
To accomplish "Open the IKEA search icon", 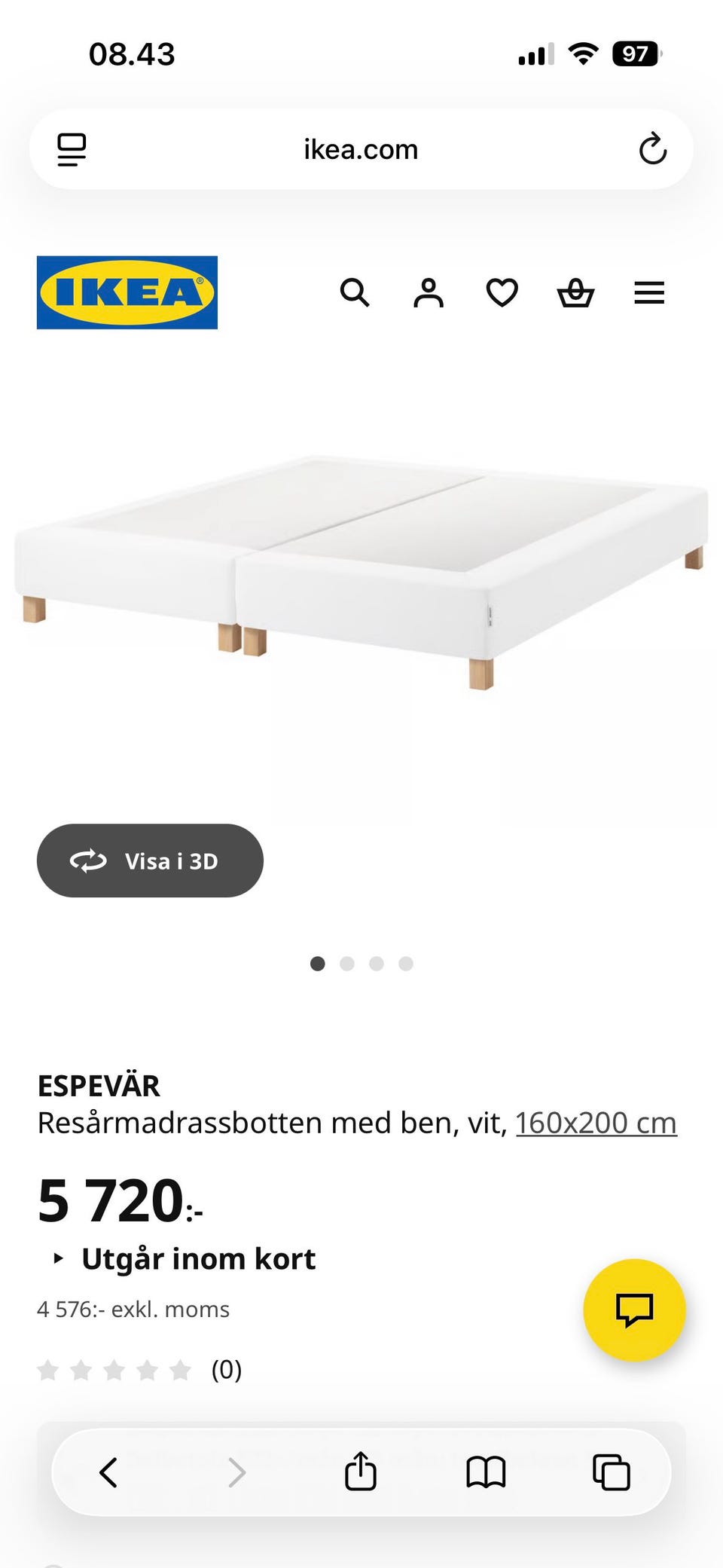I will (355, 292).
